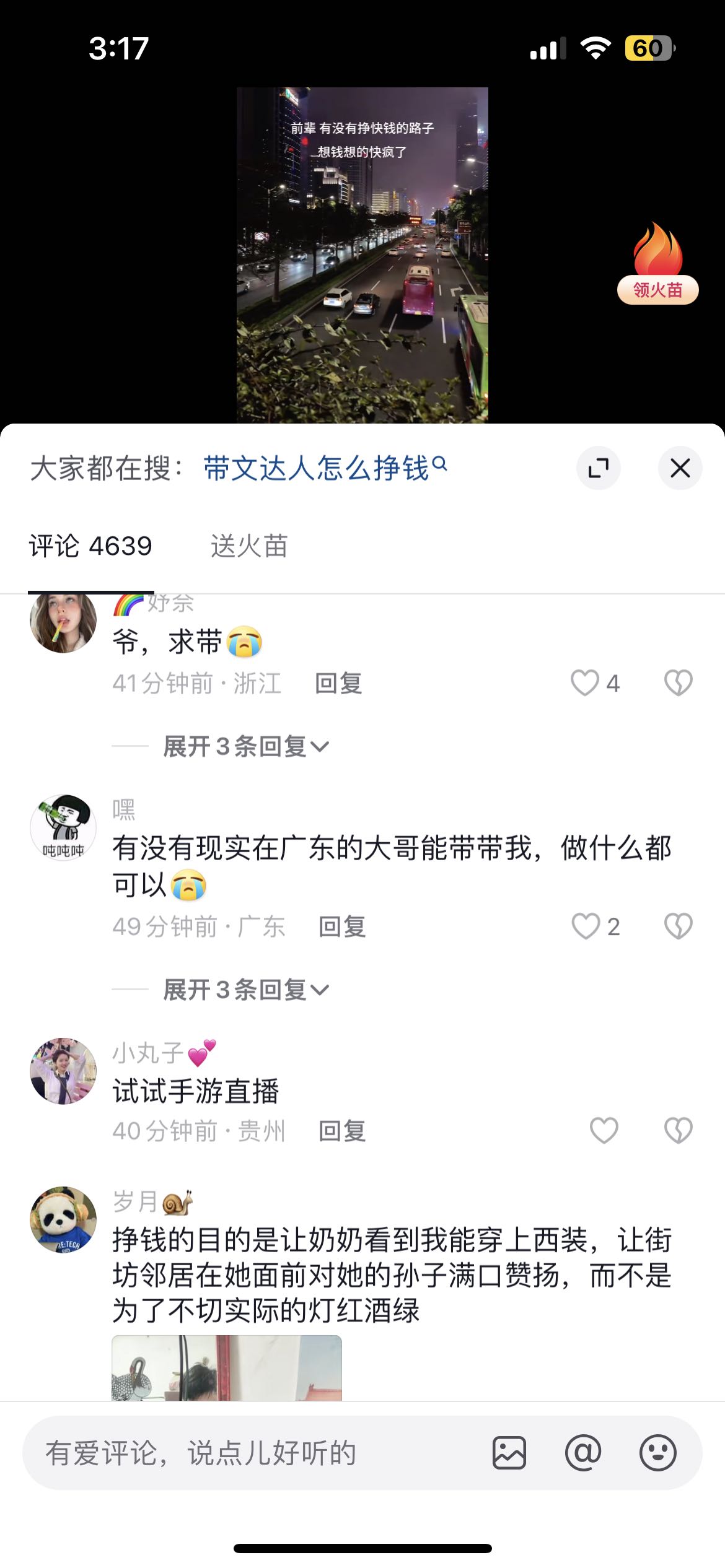Switch to the 送火苗 tab
Screen dimensions: 725x1568
(249, 546)
